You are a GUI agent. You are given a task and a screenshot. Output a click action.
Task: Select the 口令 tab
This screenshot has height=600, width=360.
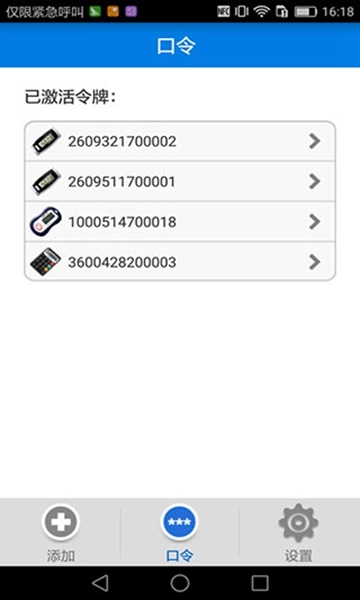point(180,533)
